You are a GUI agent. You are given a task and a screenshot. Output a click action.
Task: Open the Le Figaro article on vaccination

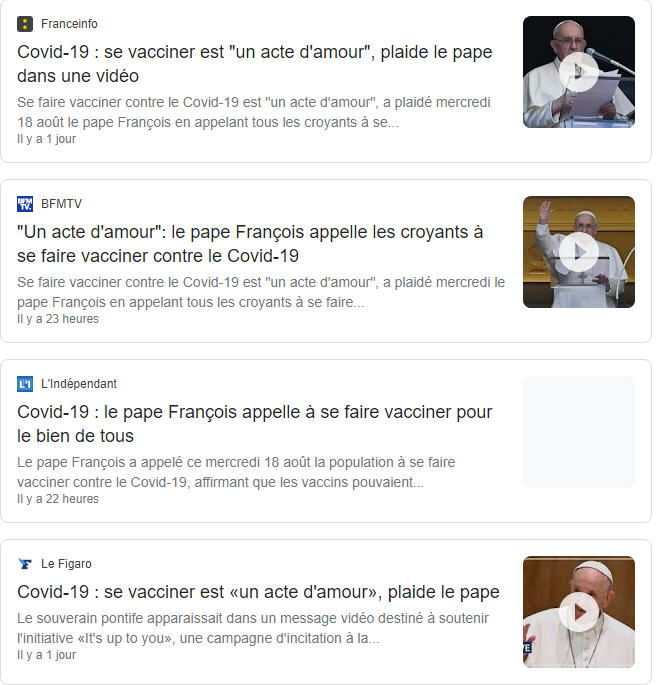click(258, 592)
